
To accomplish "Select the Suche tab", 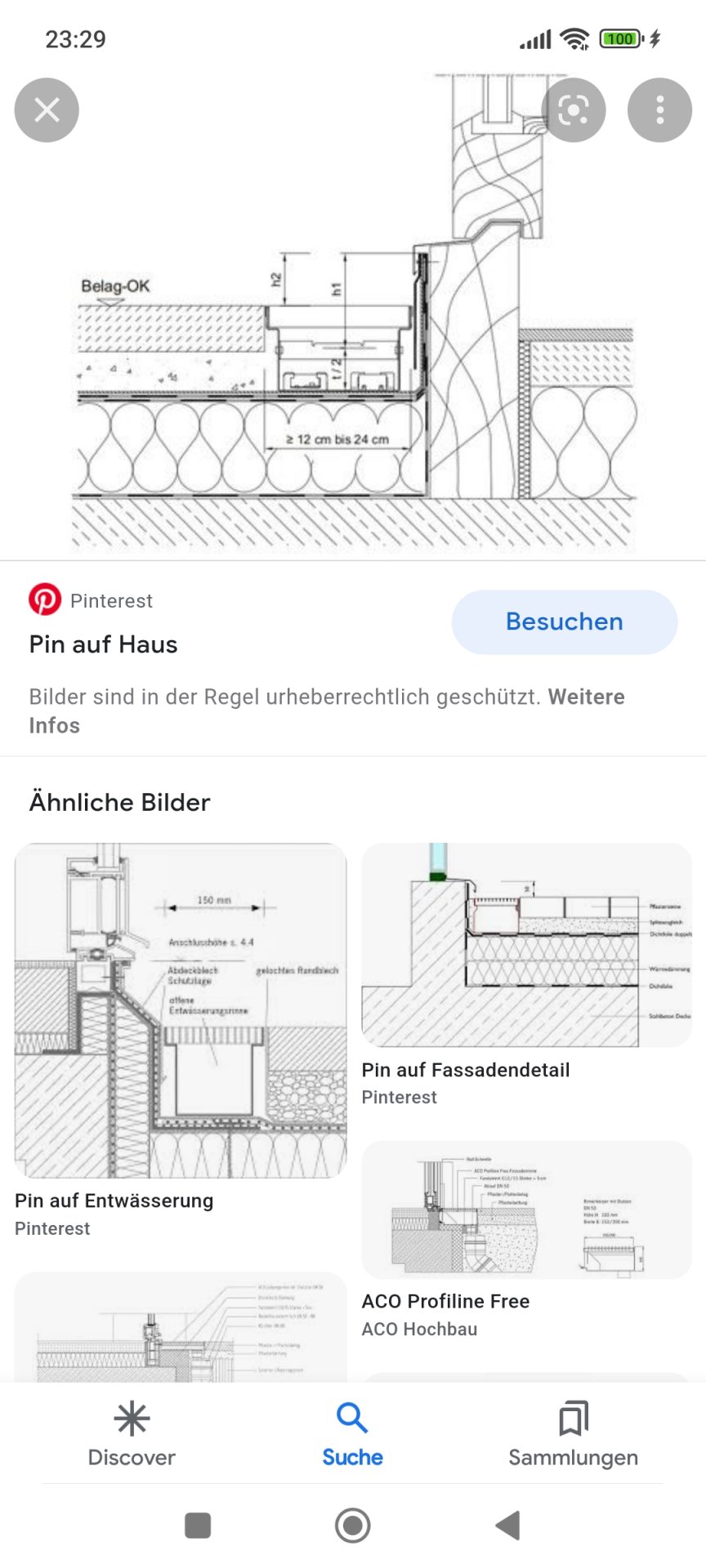I will tap(352, 1434).
